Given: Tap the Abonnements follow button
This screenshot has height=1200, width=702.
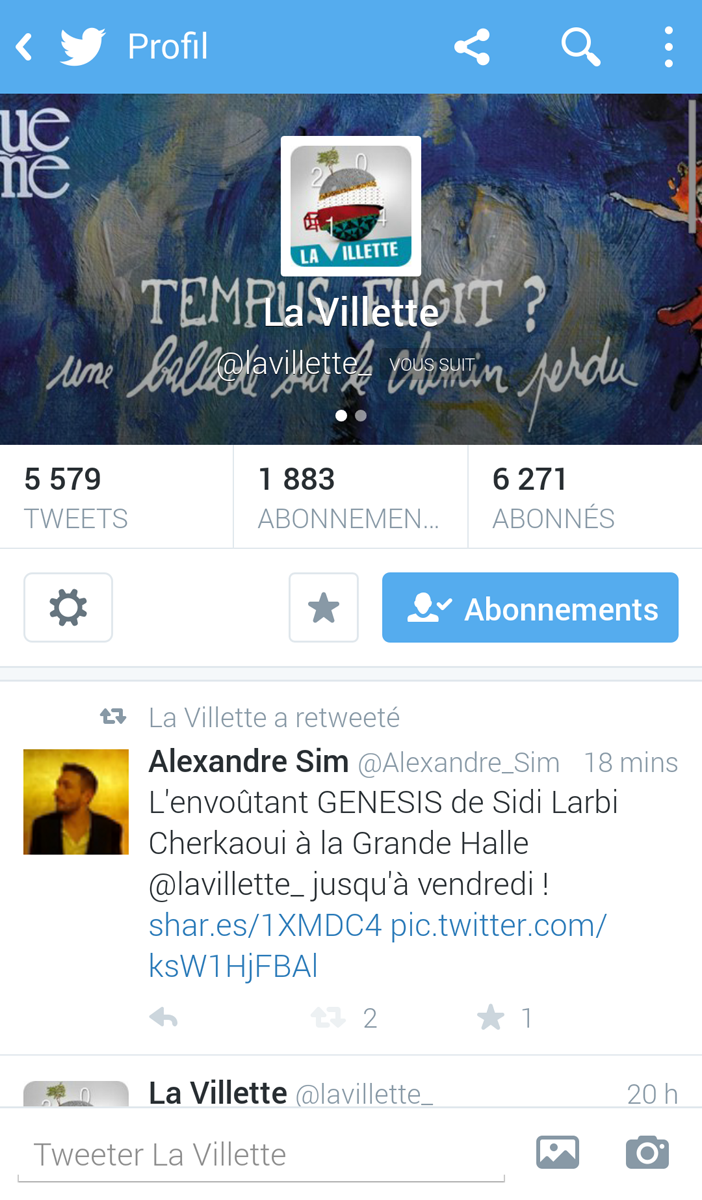Looking at the screenshot, I should (x=530, y=608).
